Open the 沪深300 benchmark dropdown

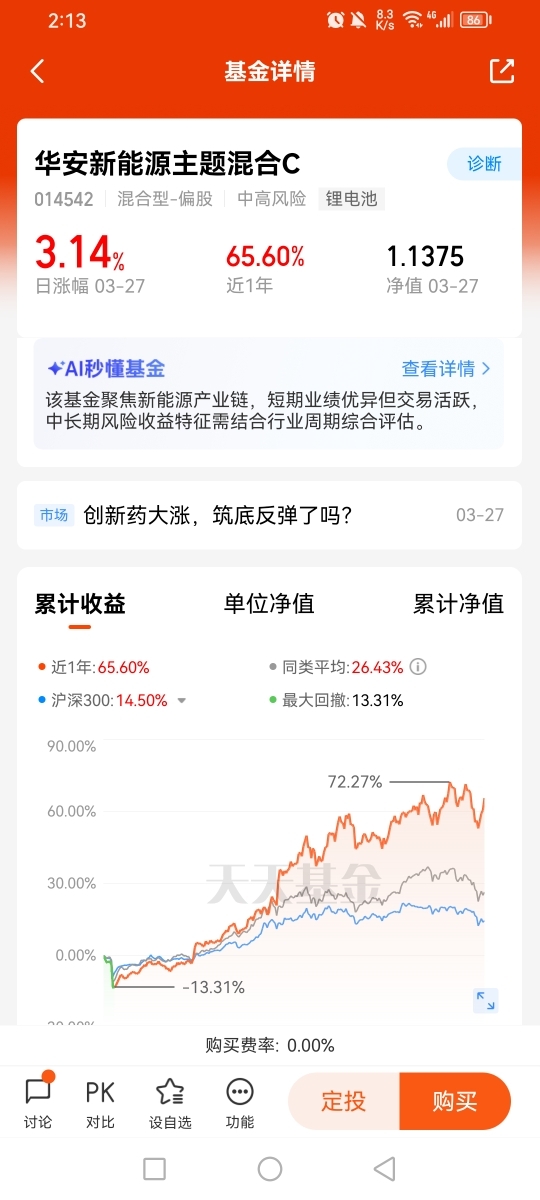(181, 701)
